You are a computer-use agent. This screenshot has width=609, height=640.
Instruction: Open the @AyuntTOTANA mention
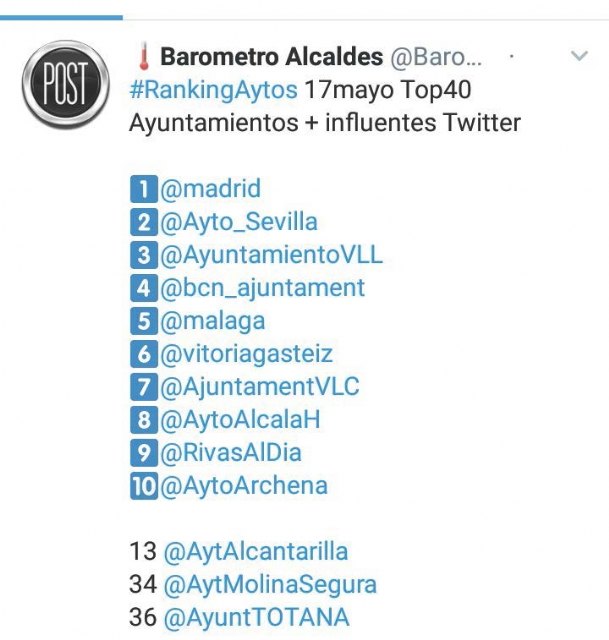tap(256, 617)
